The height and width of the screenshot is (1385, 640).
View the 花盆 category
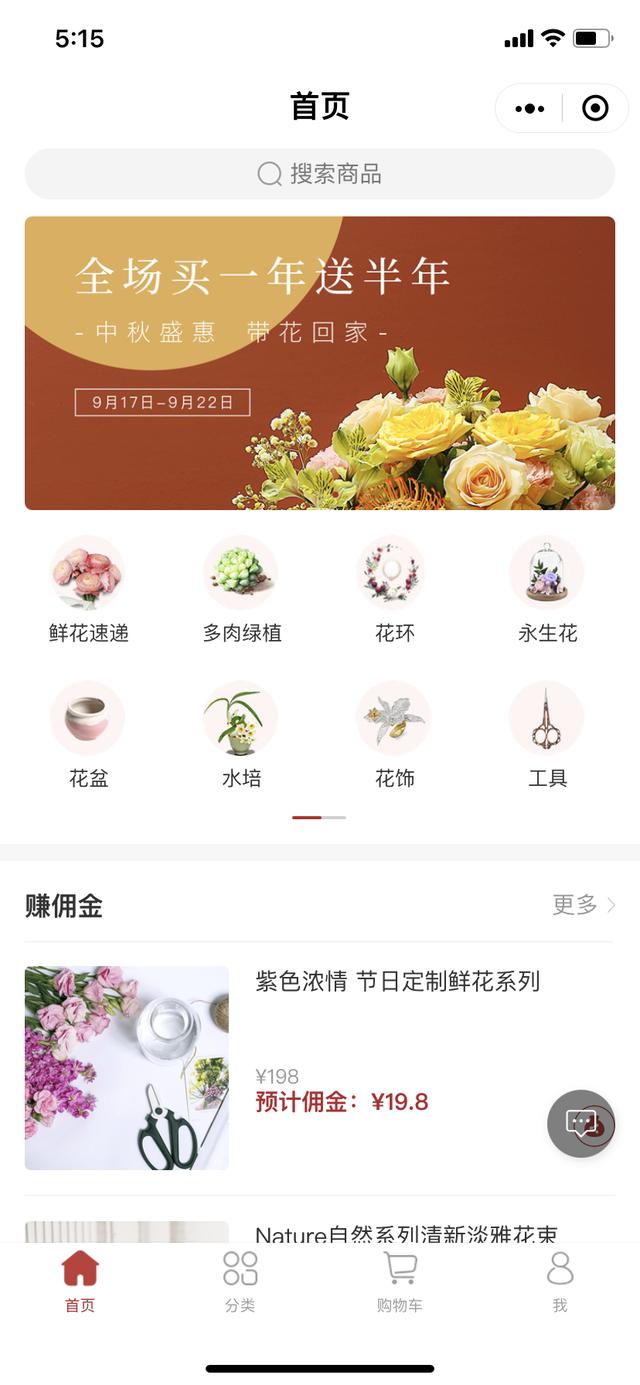(x=88, y=735)
